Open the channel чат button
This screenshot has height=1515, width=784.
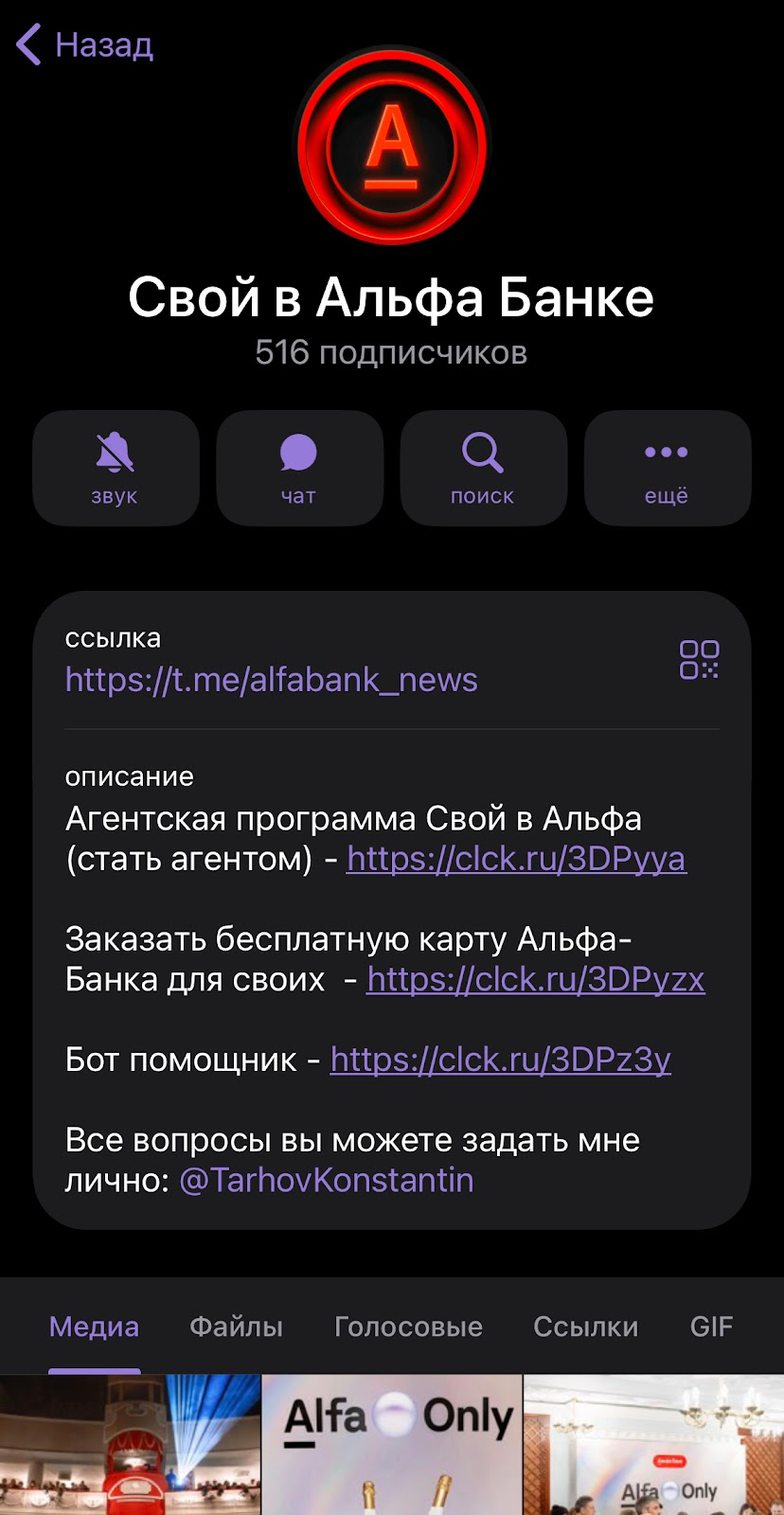pyautogui.click(x=299, y=468)
